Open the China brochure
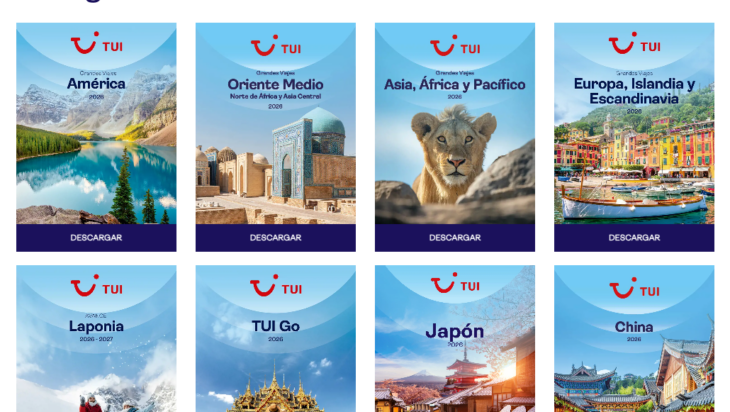The image size is (730, 412). 634,340
